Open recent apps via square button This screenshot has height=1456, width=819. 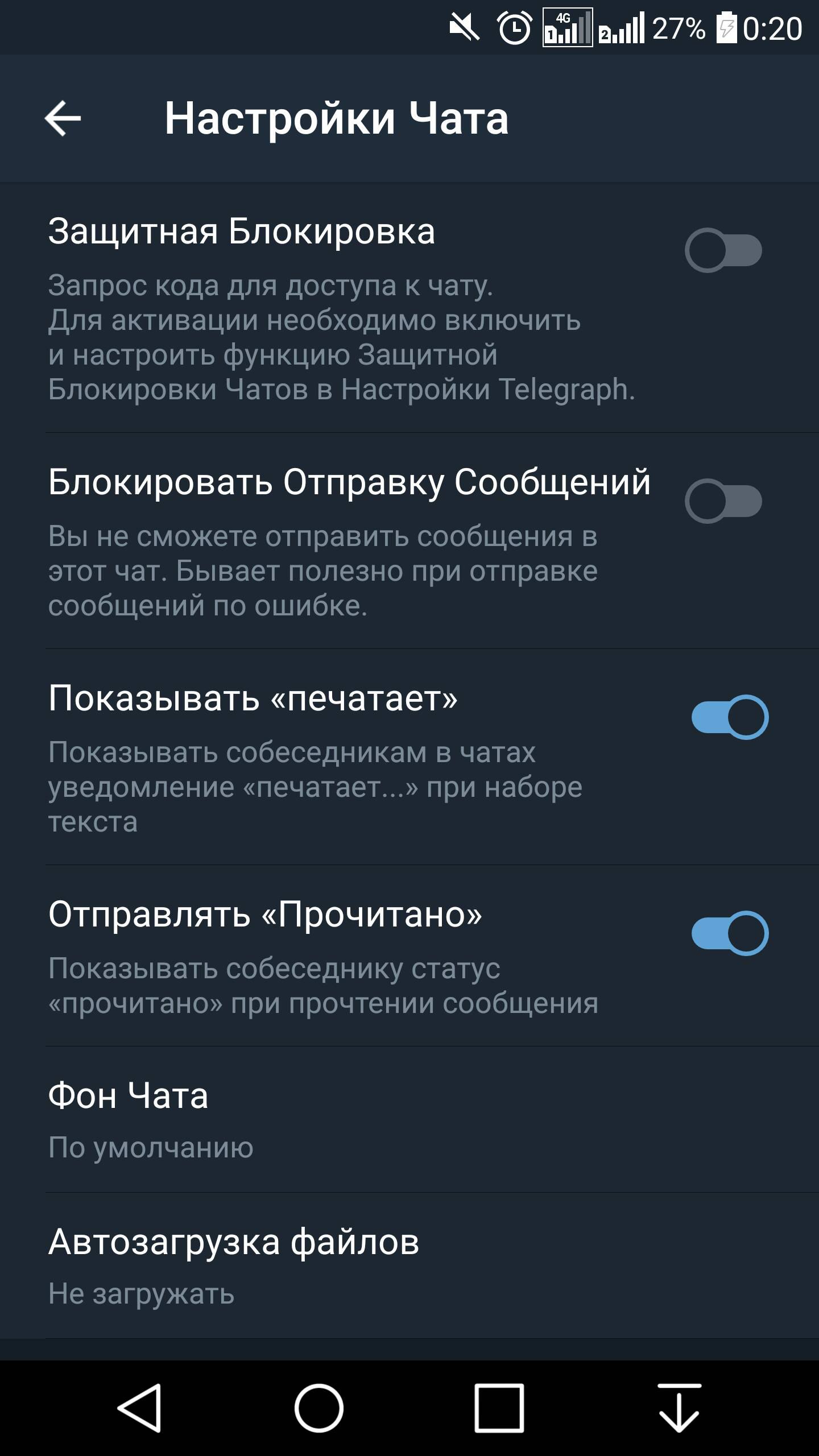499,1408
